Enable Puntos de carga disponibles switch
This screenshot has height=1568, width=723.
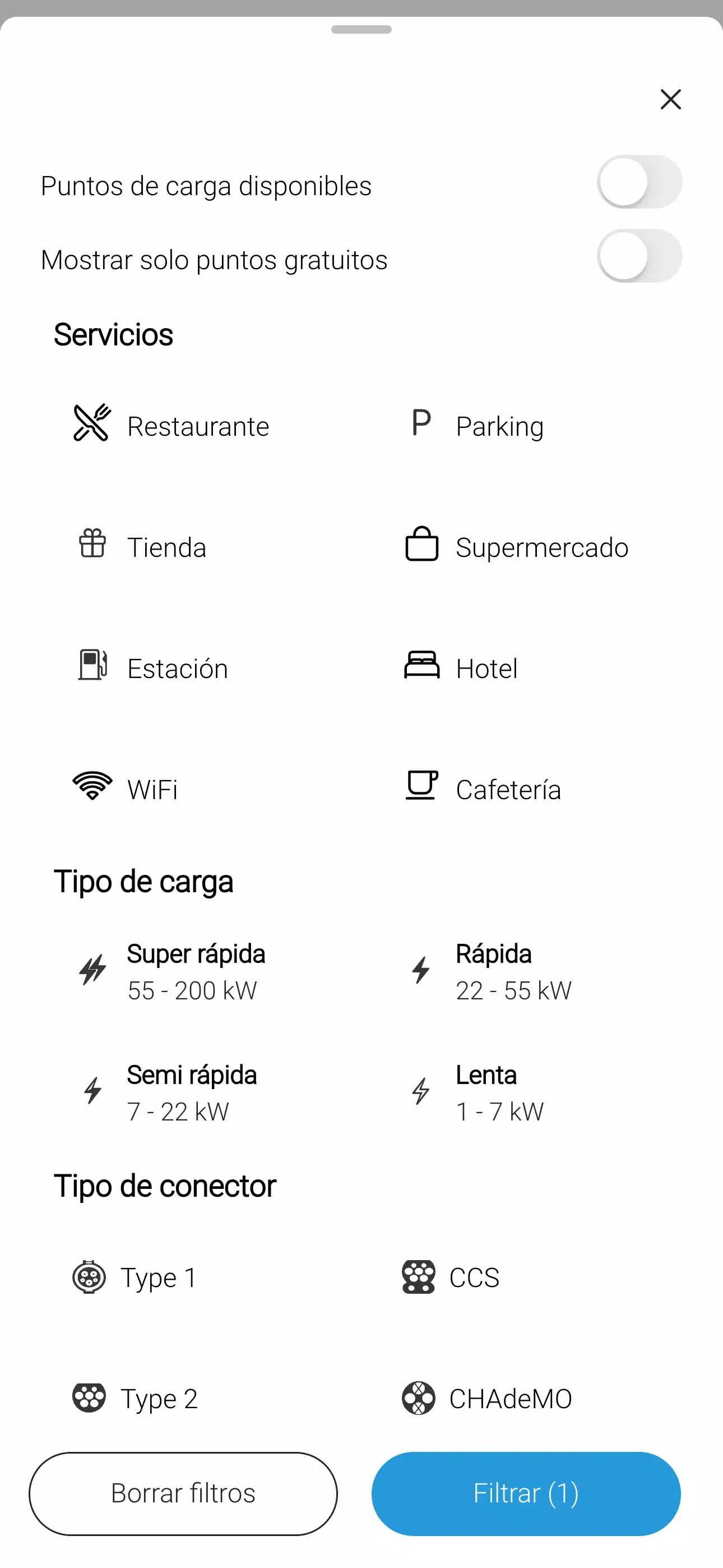[x=639, y=182]
